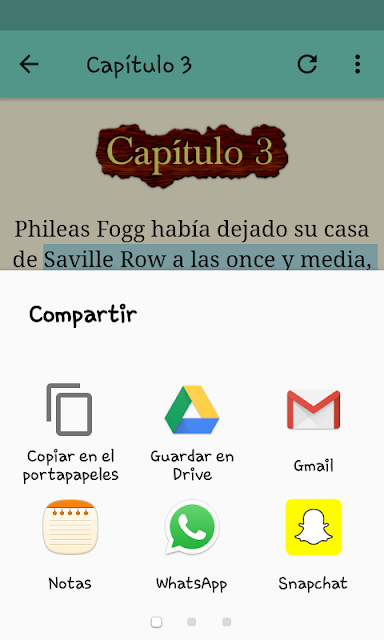Open the three-dot overflow menu
Image resolution: width=384 pixels, height=640 pixels.
tap(357, 64)
